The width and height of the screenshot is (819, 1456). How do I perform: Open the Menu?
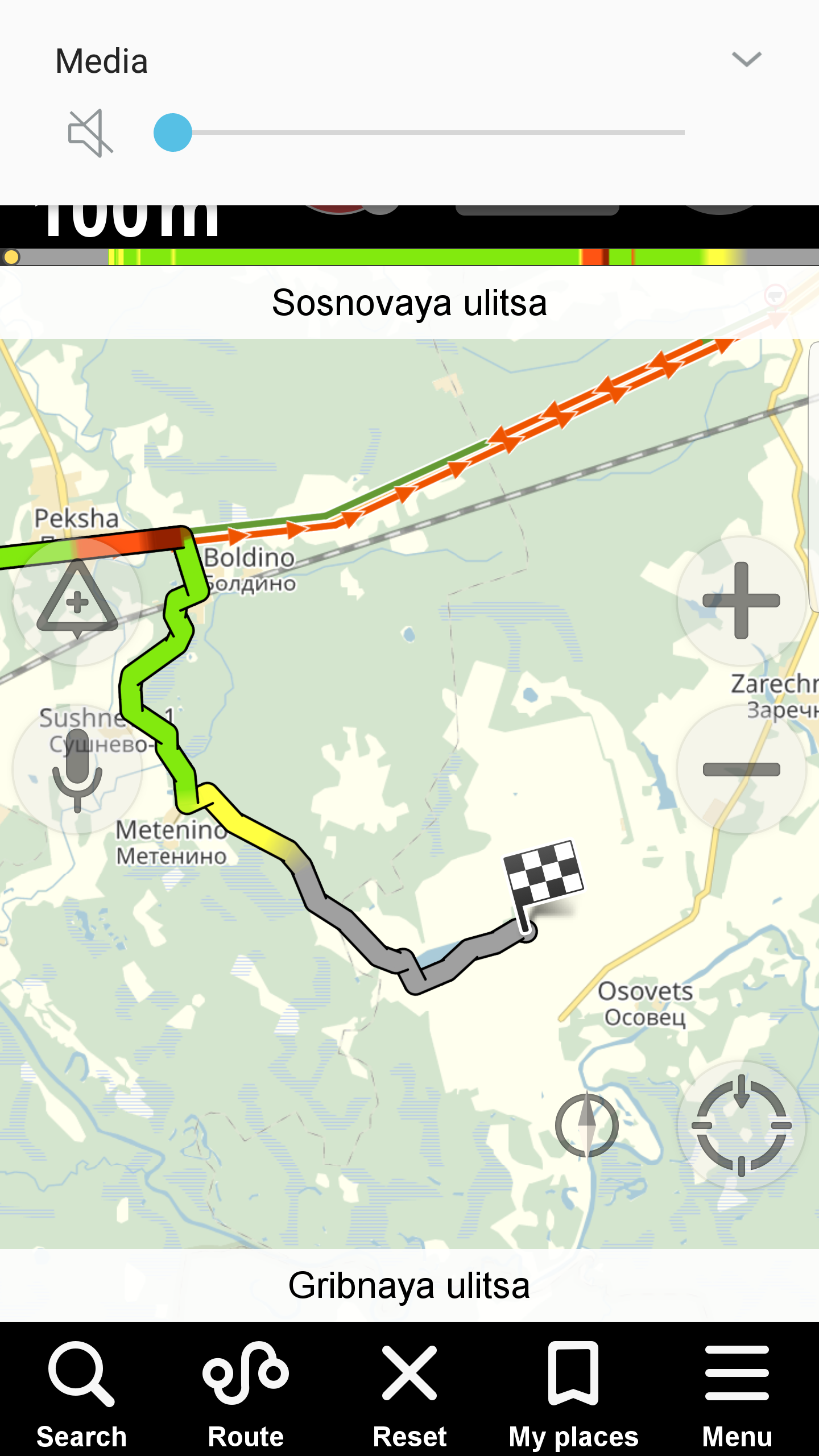(x=737, y=1393)
